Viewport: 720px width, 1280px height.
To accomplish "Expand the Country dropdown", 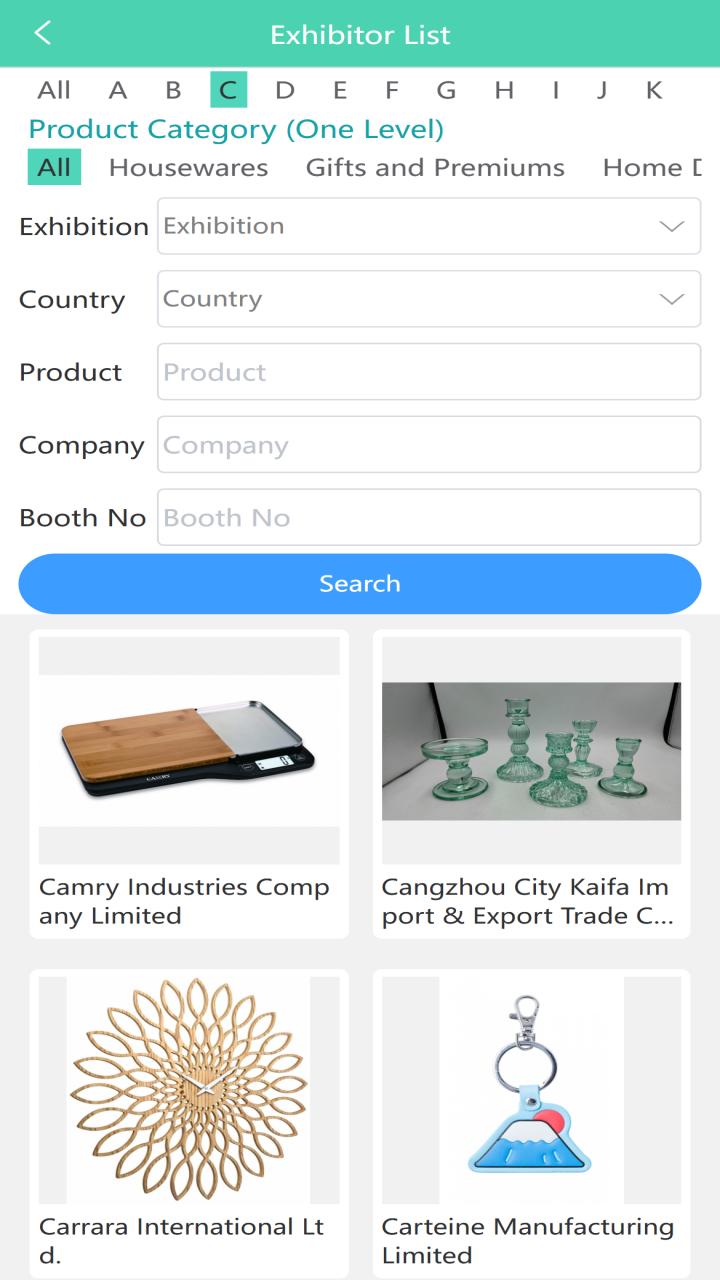I will tap(429, 299).
